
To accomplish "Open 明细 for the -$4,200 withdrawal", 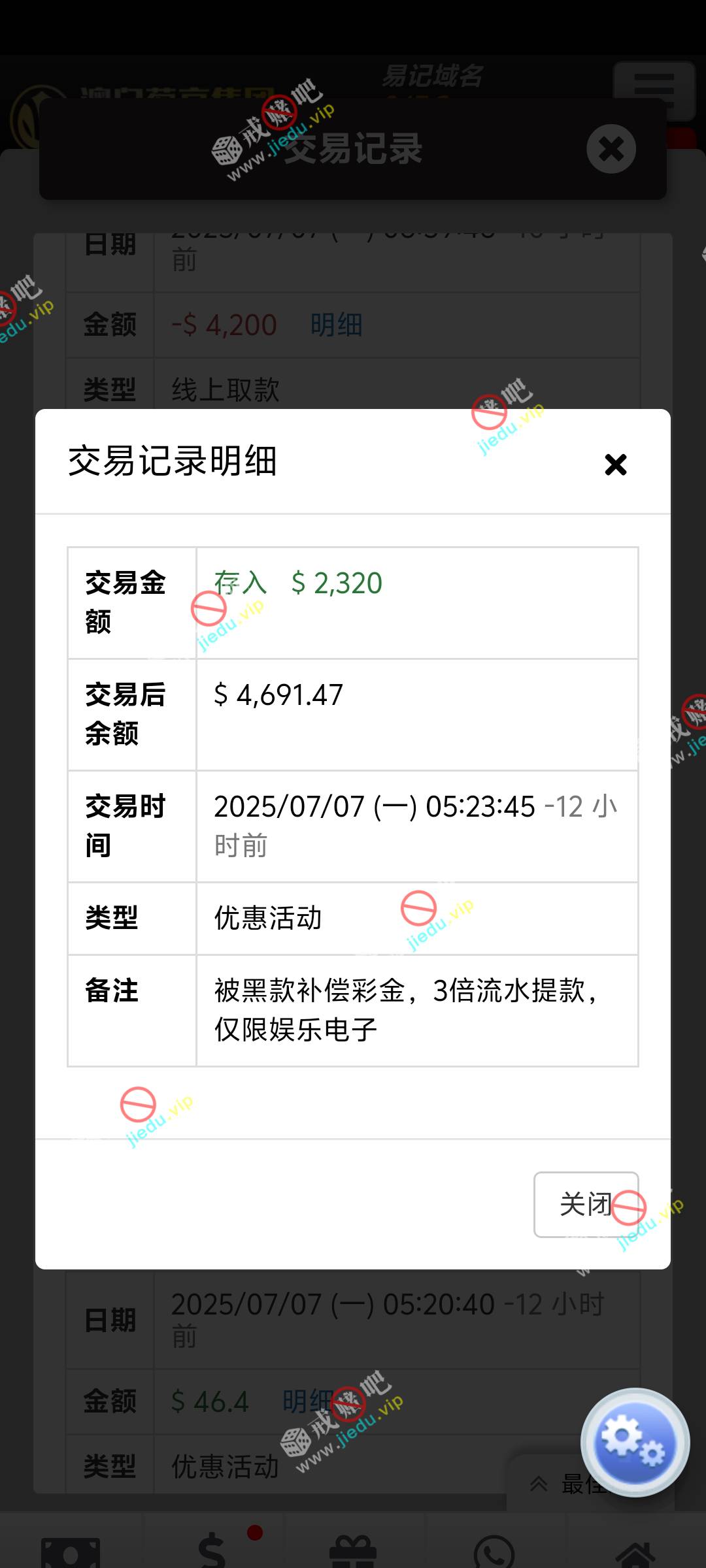I will 336,325.
